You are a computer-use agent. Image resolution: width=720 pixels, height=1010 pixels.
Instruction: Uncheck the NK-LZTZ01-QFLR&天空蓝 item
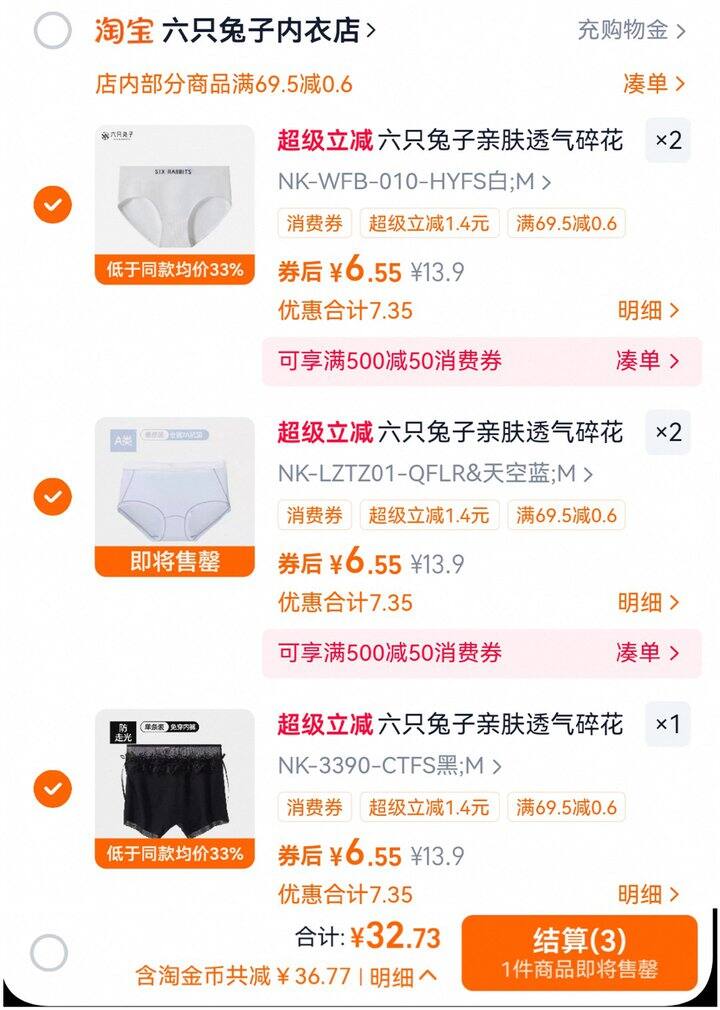point(53,496)
